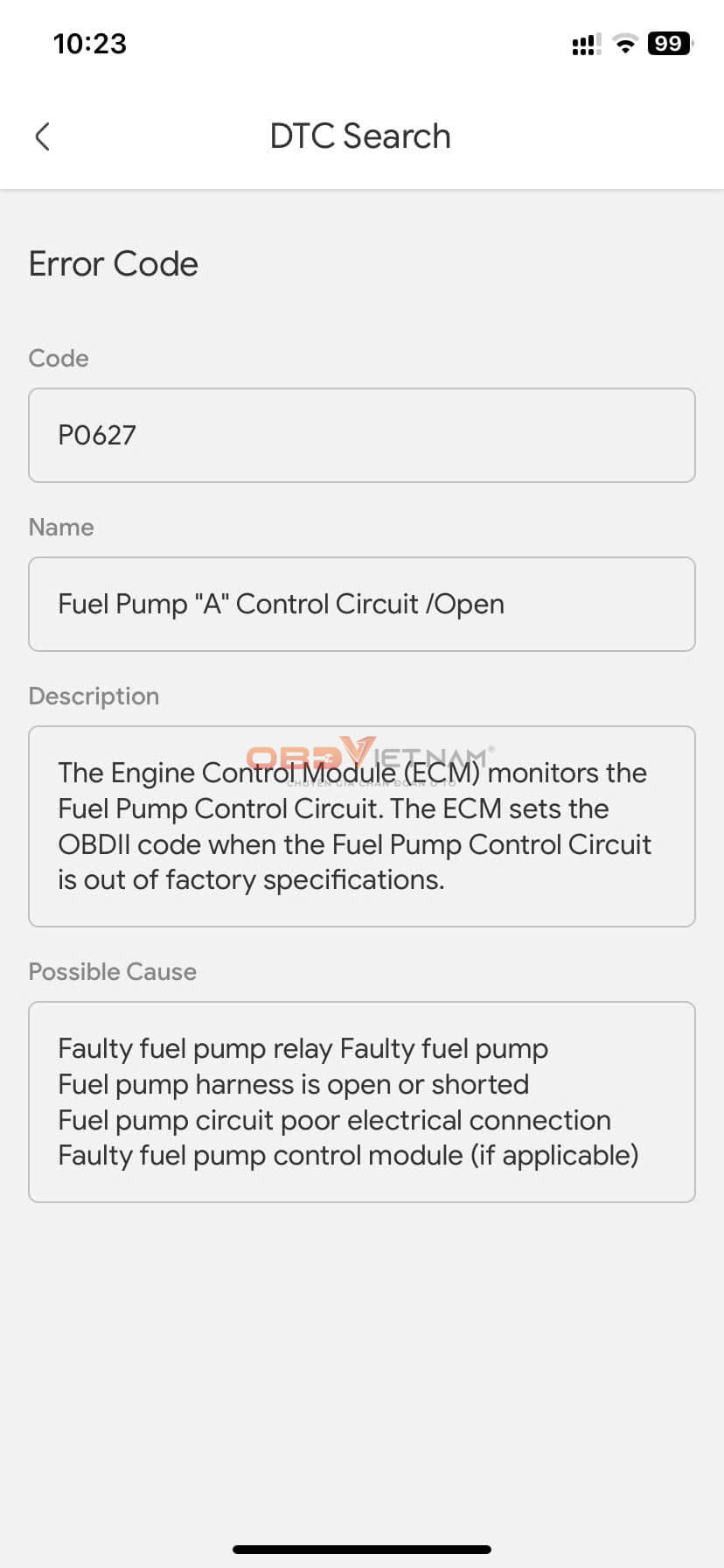Tap the DTC Search title

click(361, 136)
